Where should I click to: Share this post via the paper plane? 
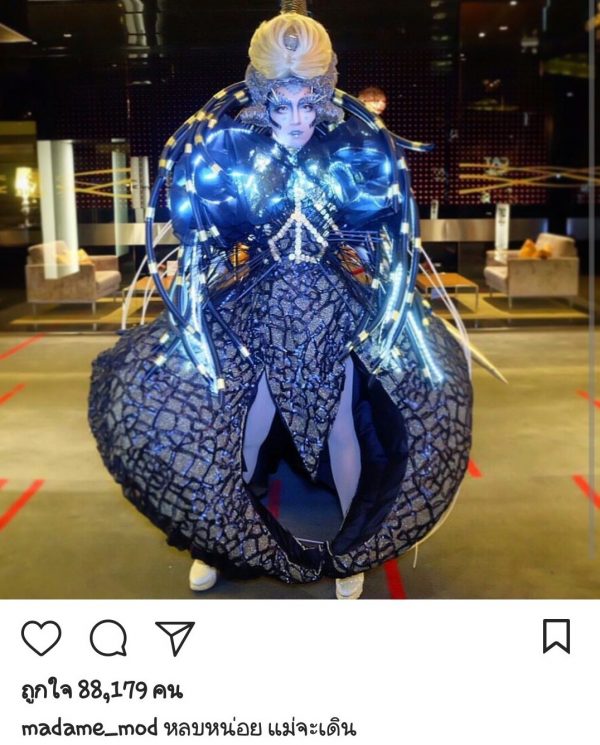click(174, 638)
